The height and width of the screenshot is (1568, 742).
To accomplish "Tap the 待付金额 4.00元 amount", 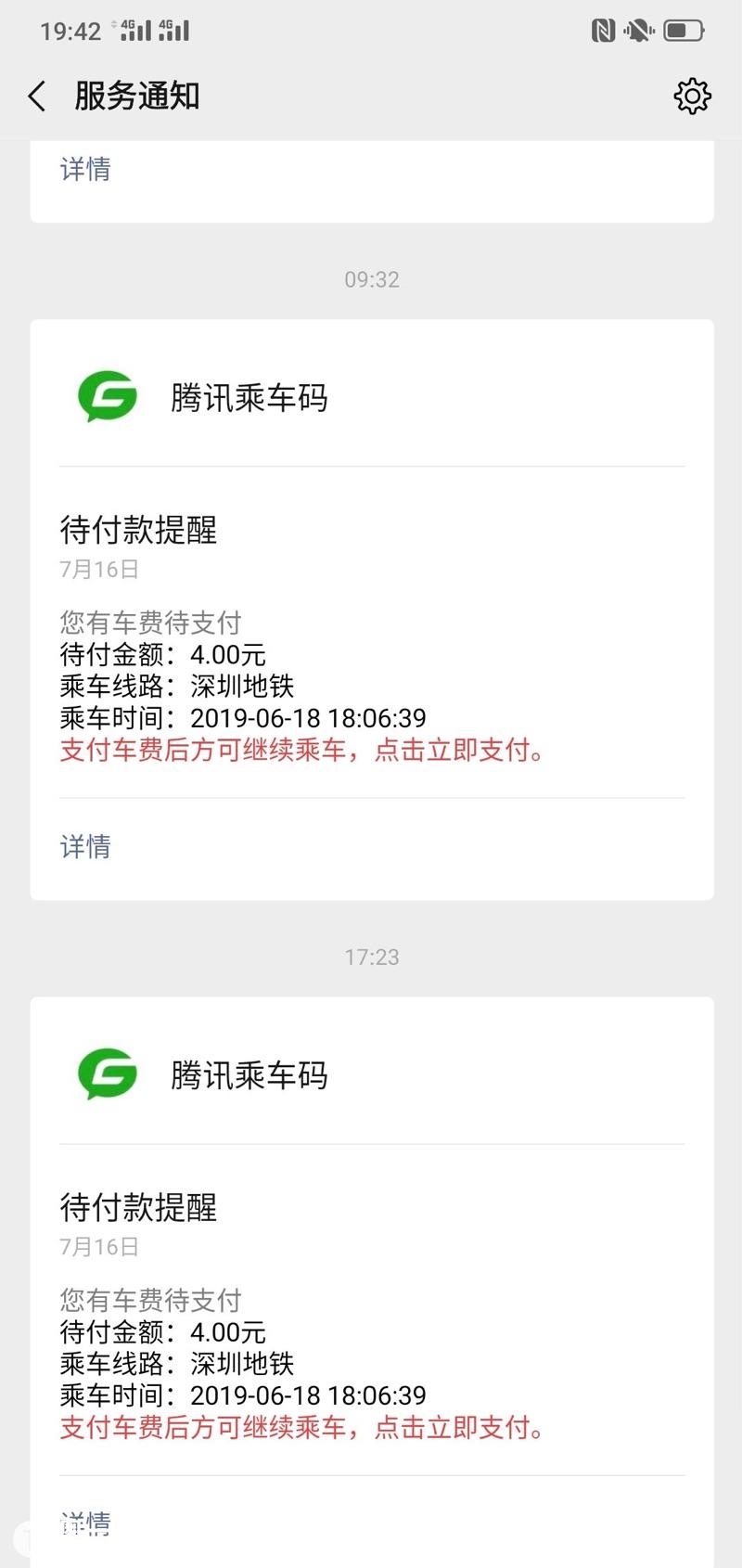I will [x=160, y=654].
